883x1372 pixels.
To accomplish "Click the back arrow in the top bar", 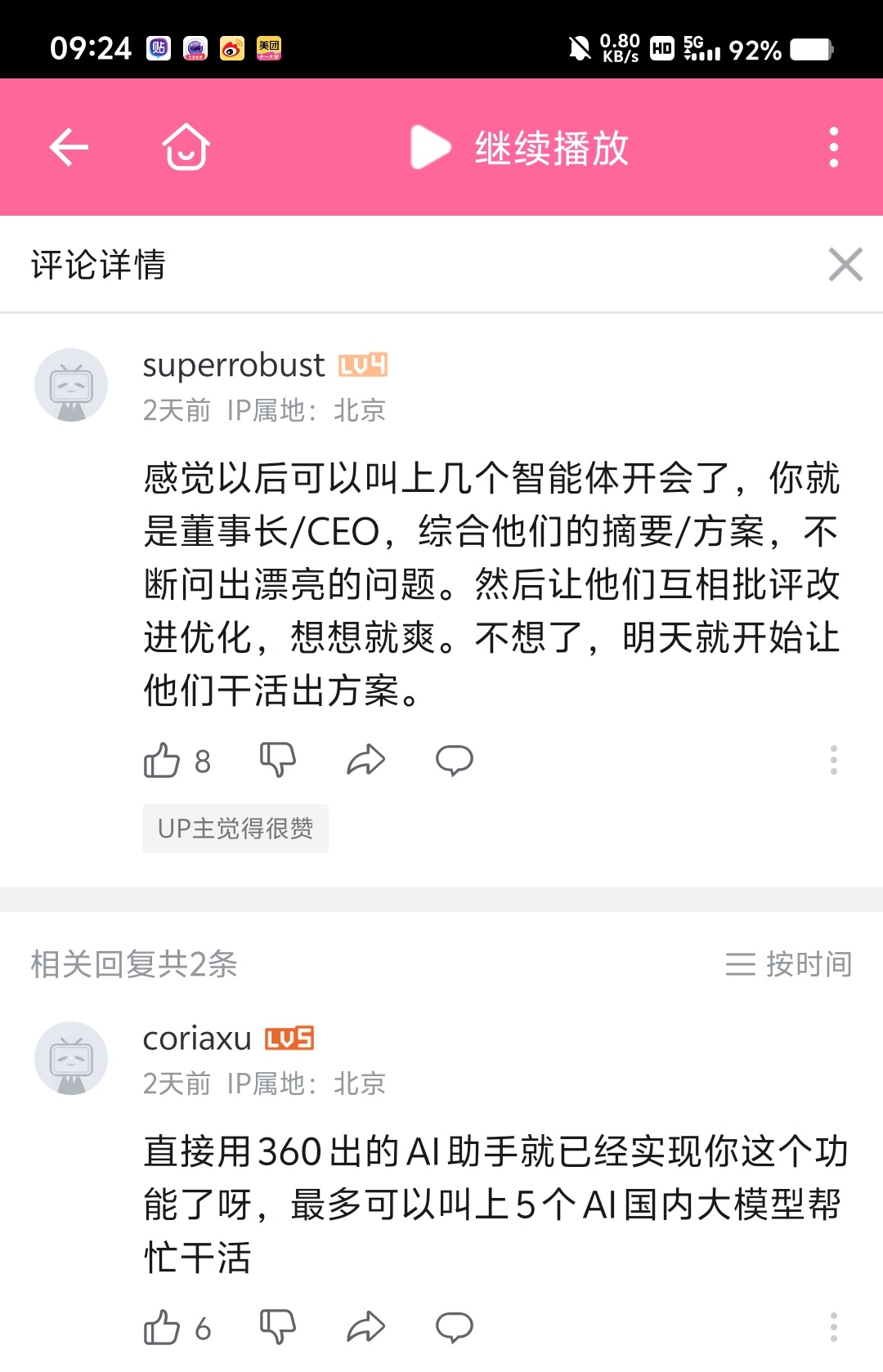I will (69, 147).
